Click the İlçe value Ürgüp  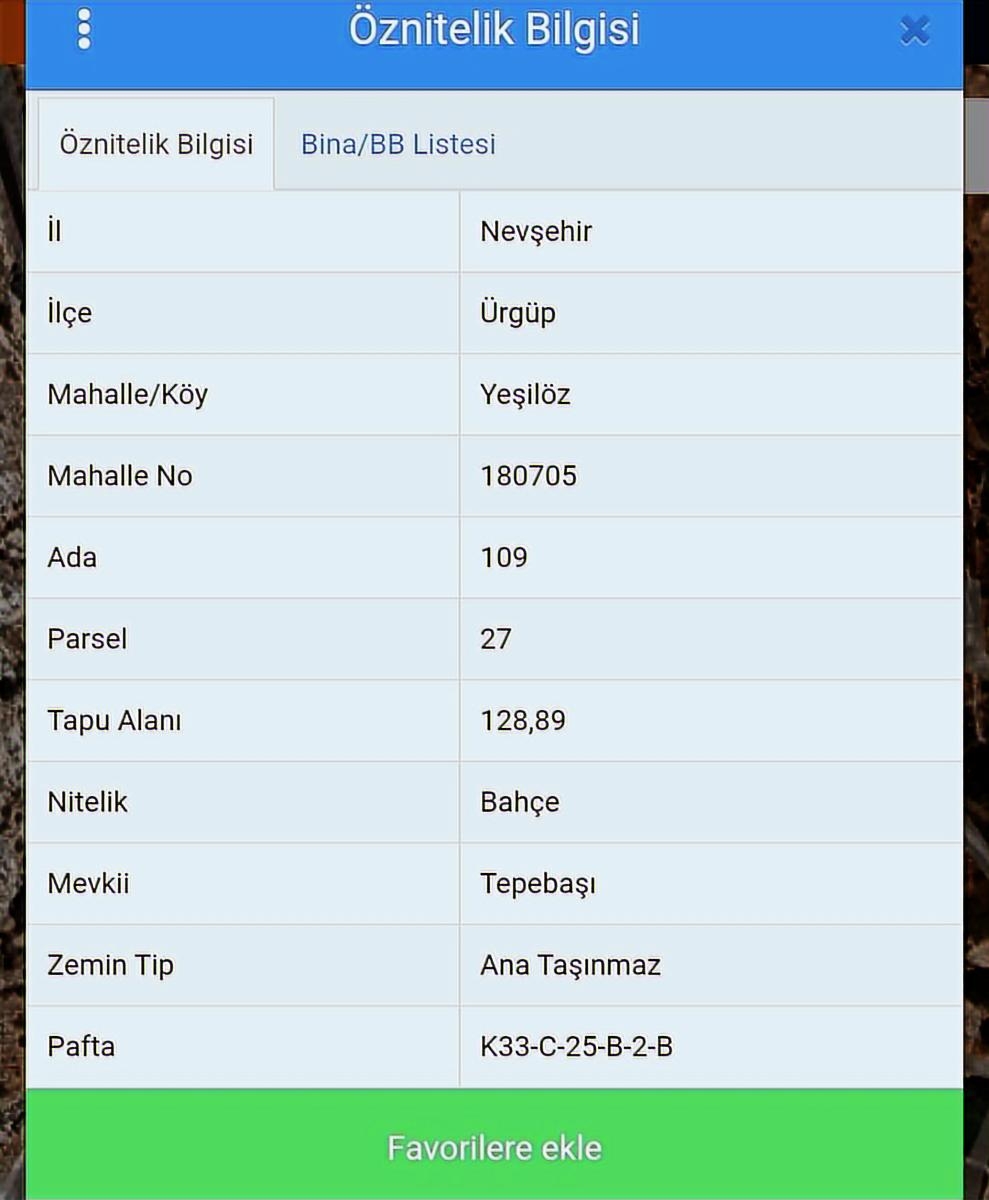(x=517, y=312)
